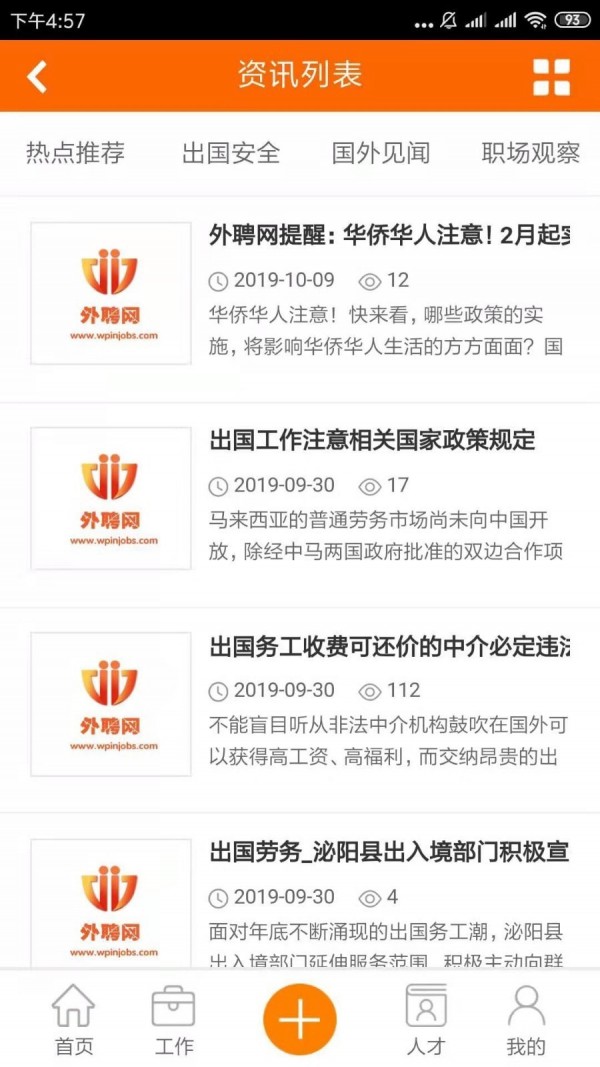Open article 出国务工收费可还价的中介
600x1067 pixels.
pyautogui.click(x=389, y=646)
